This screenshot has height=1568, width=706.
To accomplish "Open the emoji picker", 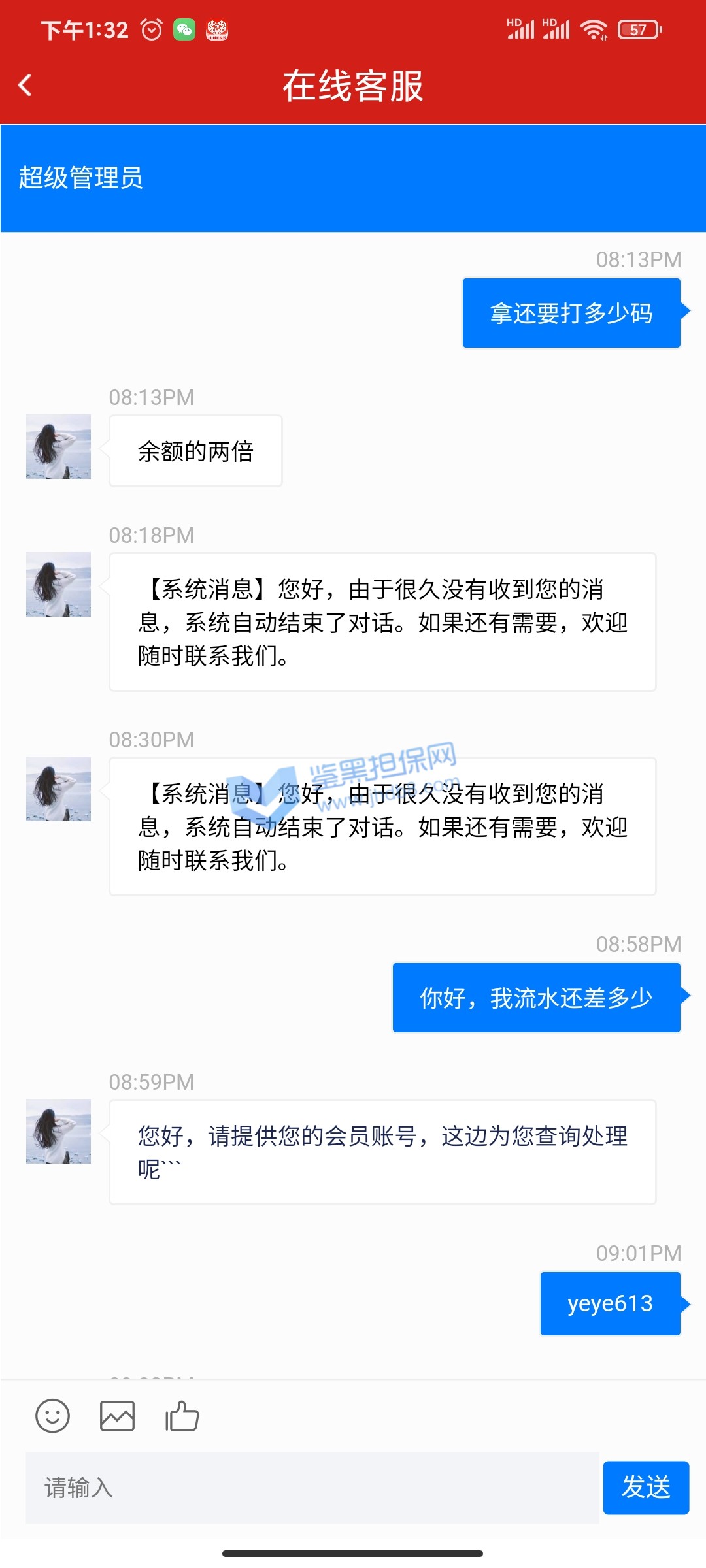I will pos(52,1416).
